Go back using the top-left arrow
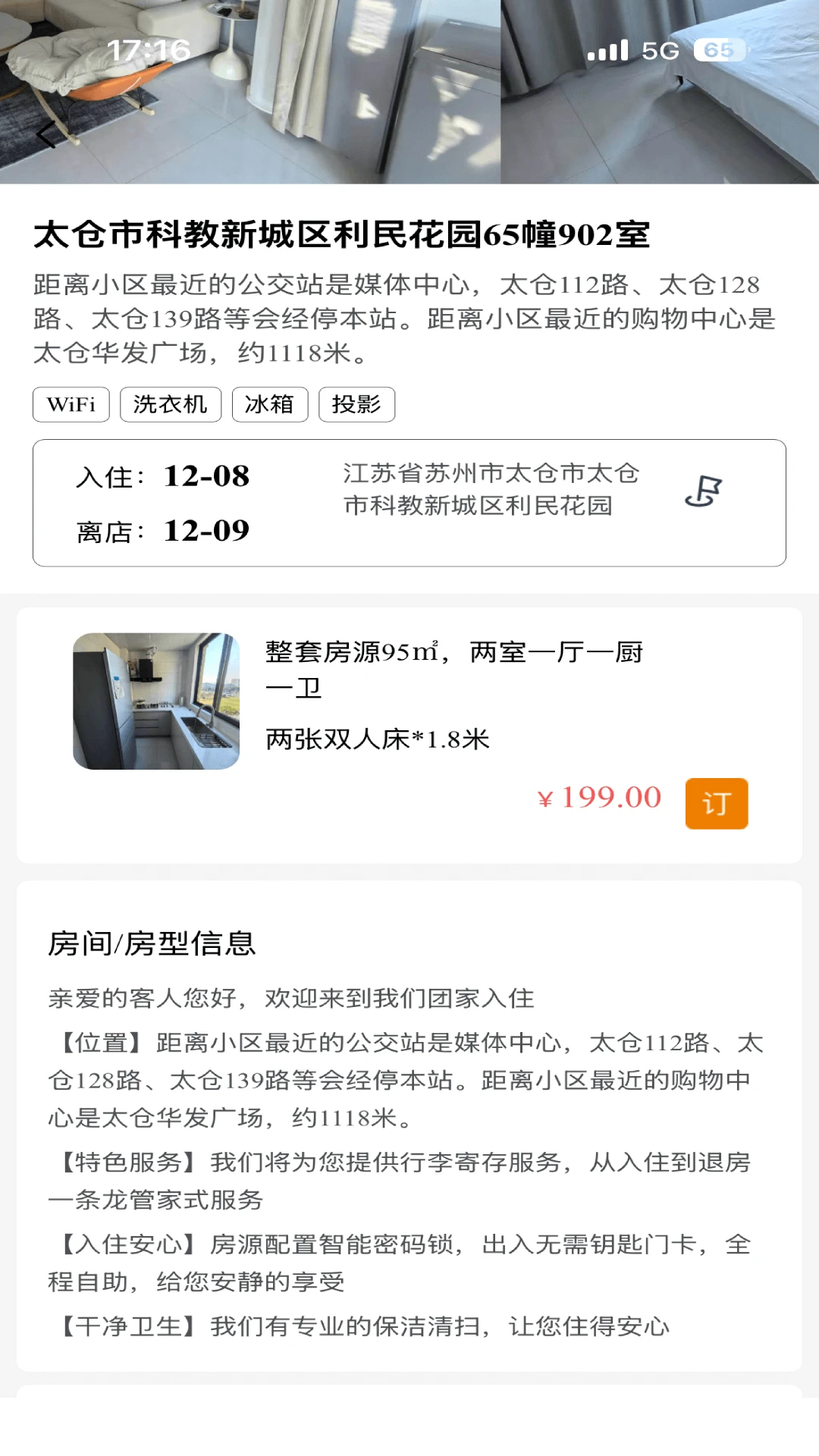This screenshot has width=819, height=1456. coord(47,136)
